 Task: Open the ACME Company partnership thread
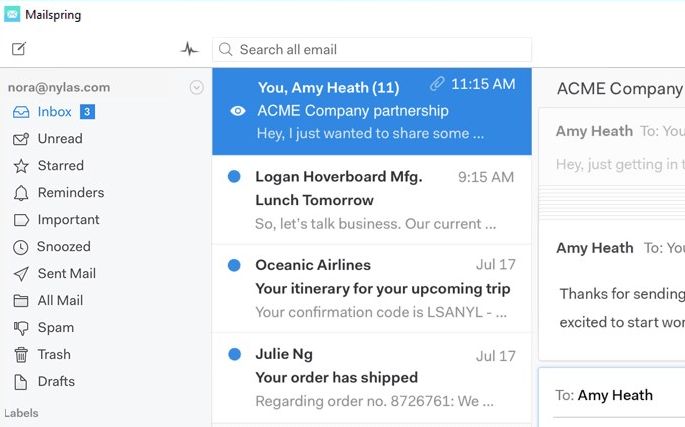click(x=371, y=111)
